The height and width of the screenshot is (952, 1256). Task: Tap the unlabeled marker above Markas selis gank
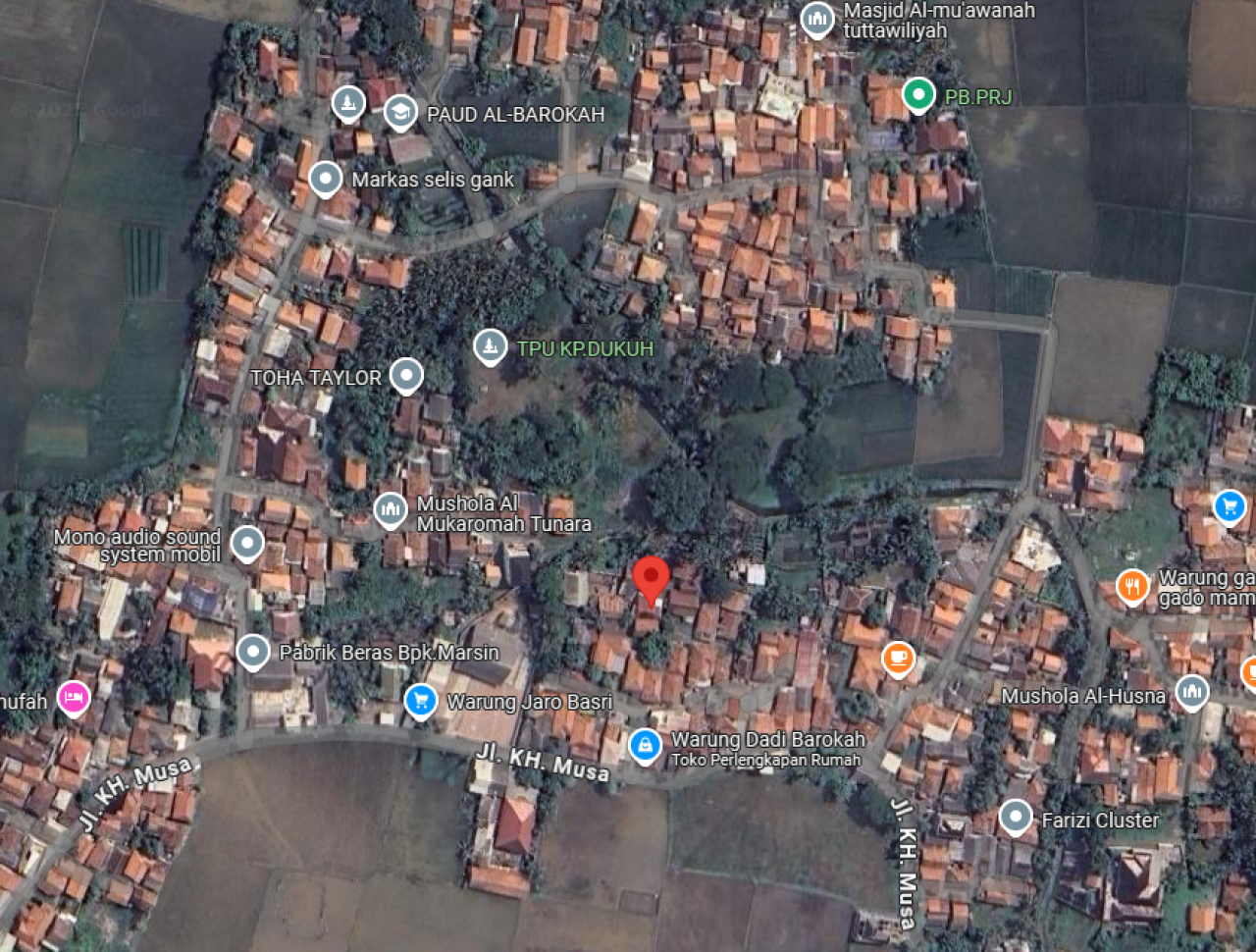(348, 102)
